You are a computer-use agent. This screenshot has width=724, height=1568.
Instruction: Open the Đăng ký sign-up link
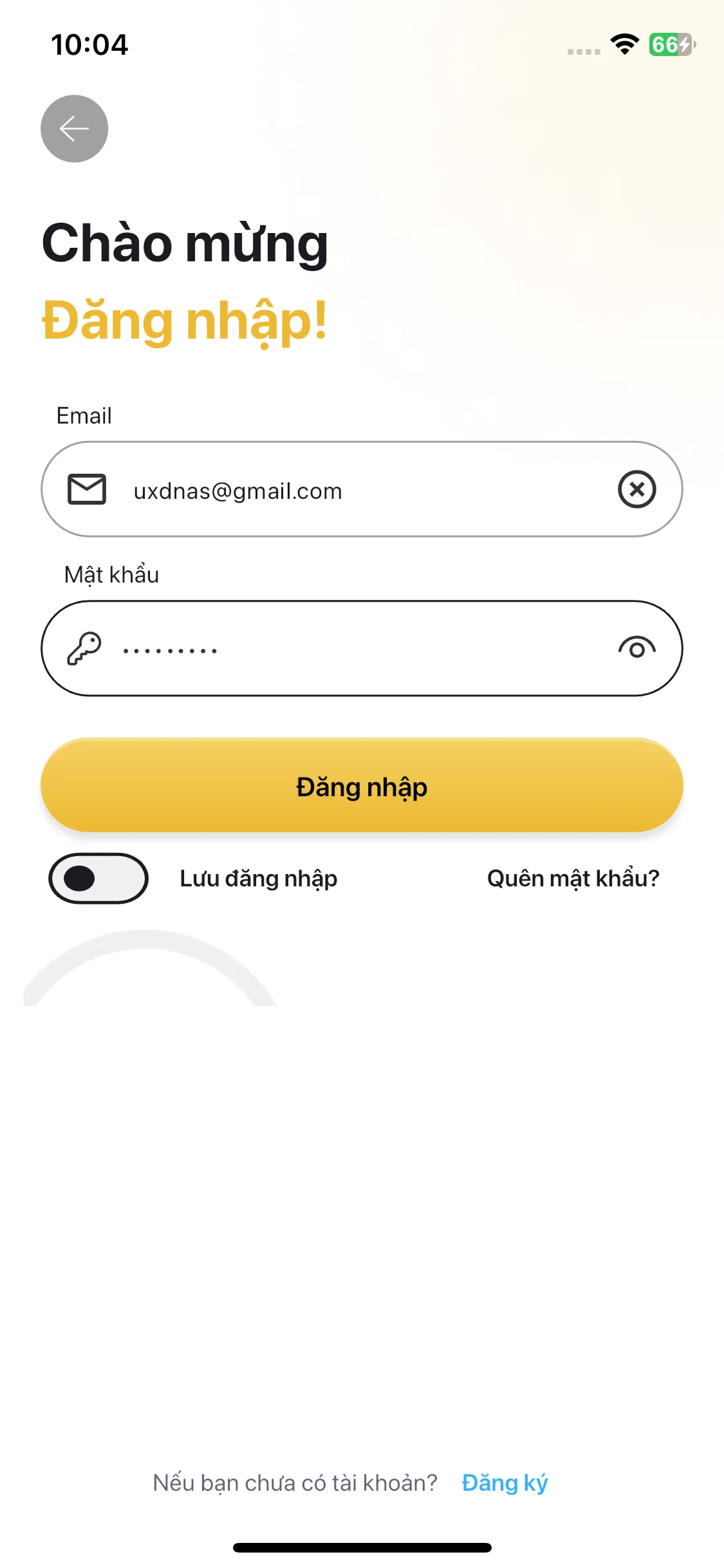(505, 1483)
